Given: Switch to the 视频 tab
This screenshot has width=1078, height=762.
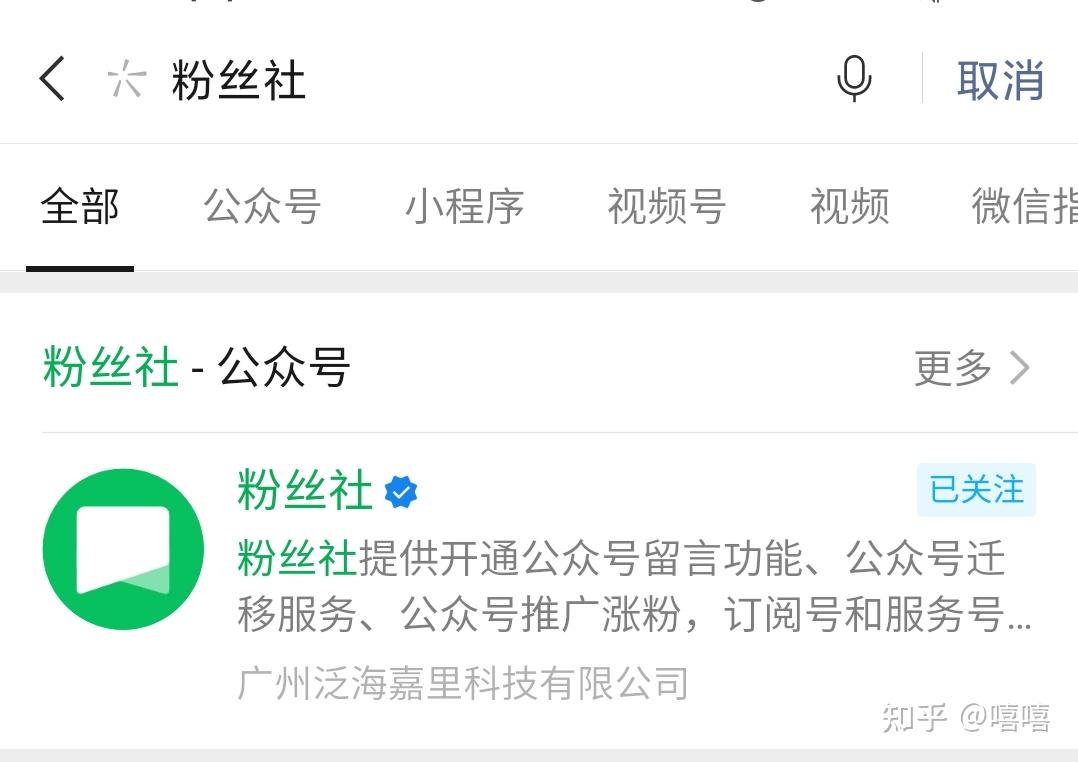Looking at the screenshot, I should click(x=849, y=207).
